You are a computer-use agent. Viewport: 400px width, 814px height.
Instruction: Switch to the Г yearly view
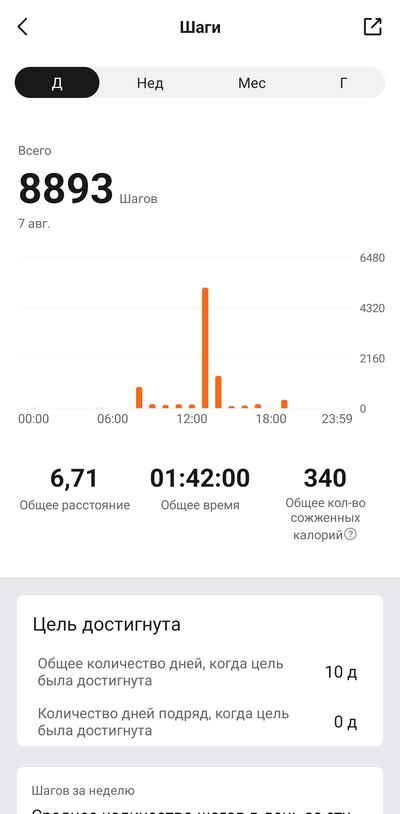point(343,83)
